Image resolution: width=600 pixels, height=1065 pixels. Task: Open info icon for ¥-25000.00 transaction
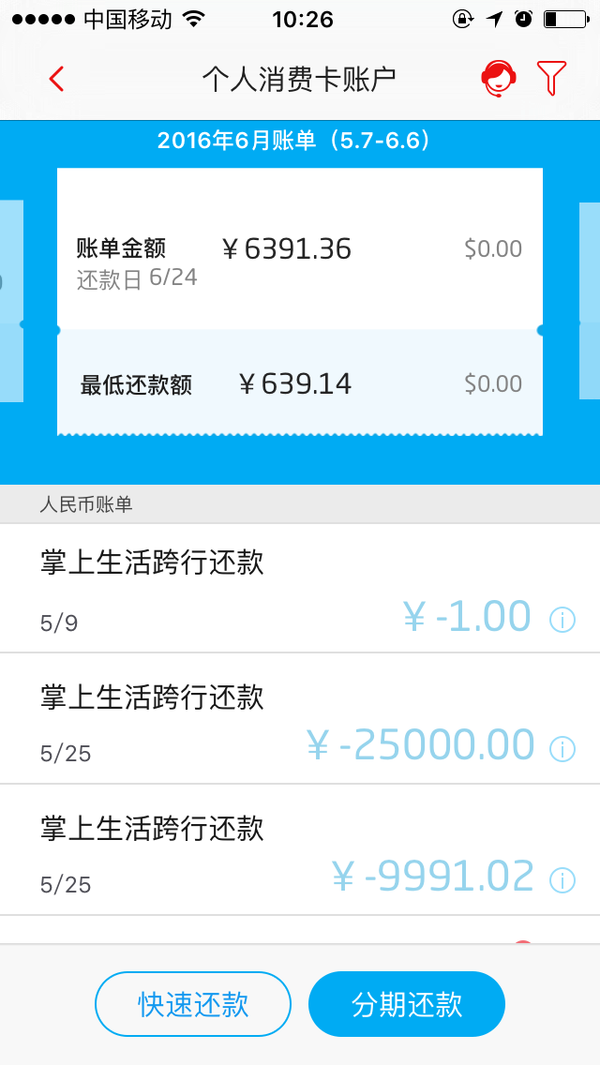click(562, 748)
